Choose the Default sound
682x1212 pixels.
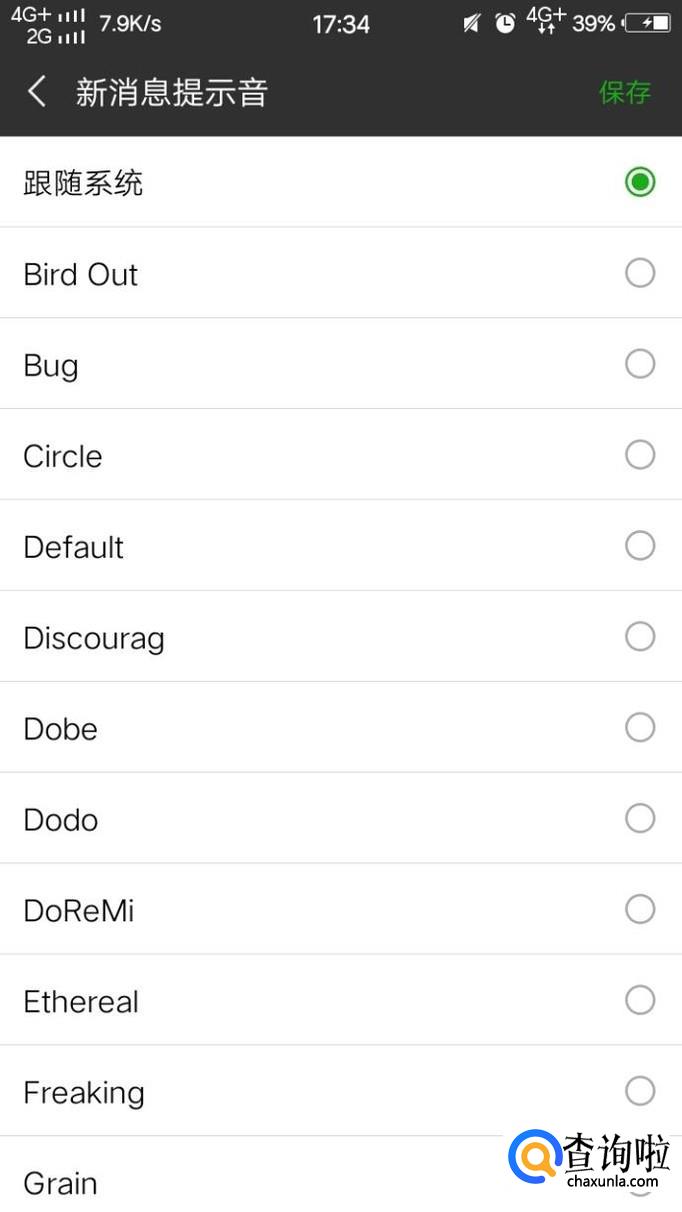pos(639,546)
